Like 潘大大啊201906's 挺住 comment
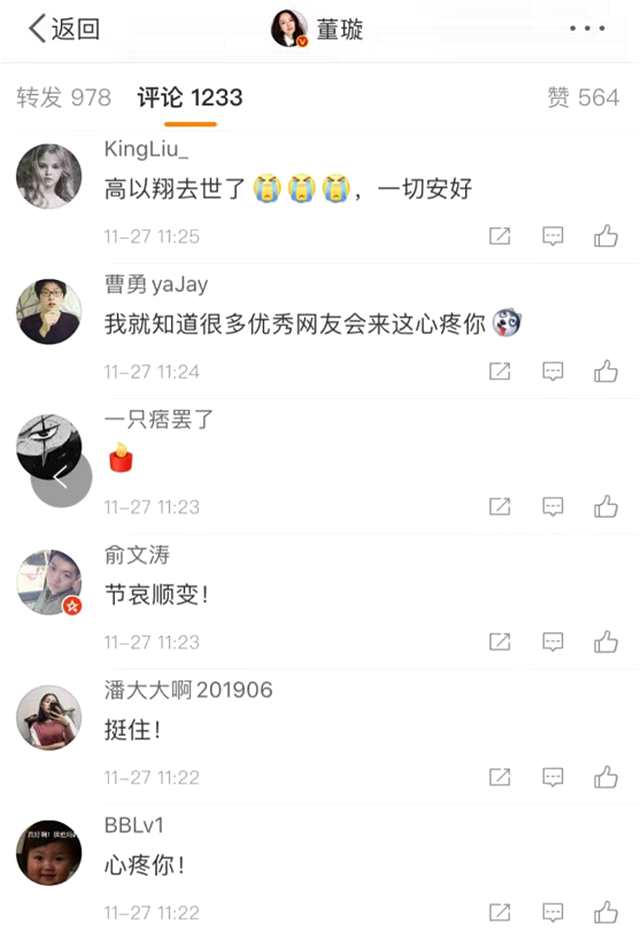The image size is (640, 932). pyautogui.click(x=605, y=777)
